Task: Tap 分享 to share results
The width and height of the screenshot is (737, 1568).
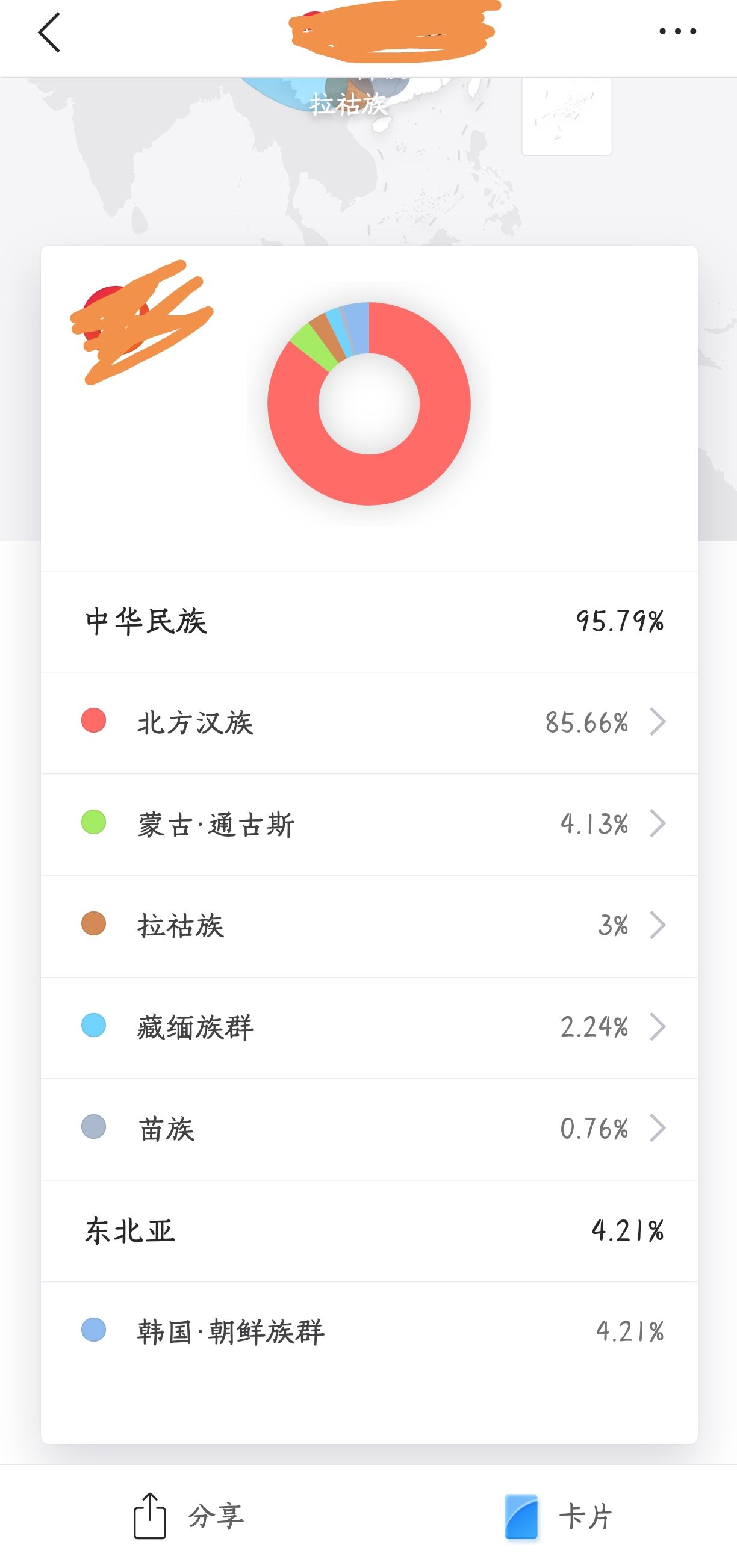Action: 189,1516
